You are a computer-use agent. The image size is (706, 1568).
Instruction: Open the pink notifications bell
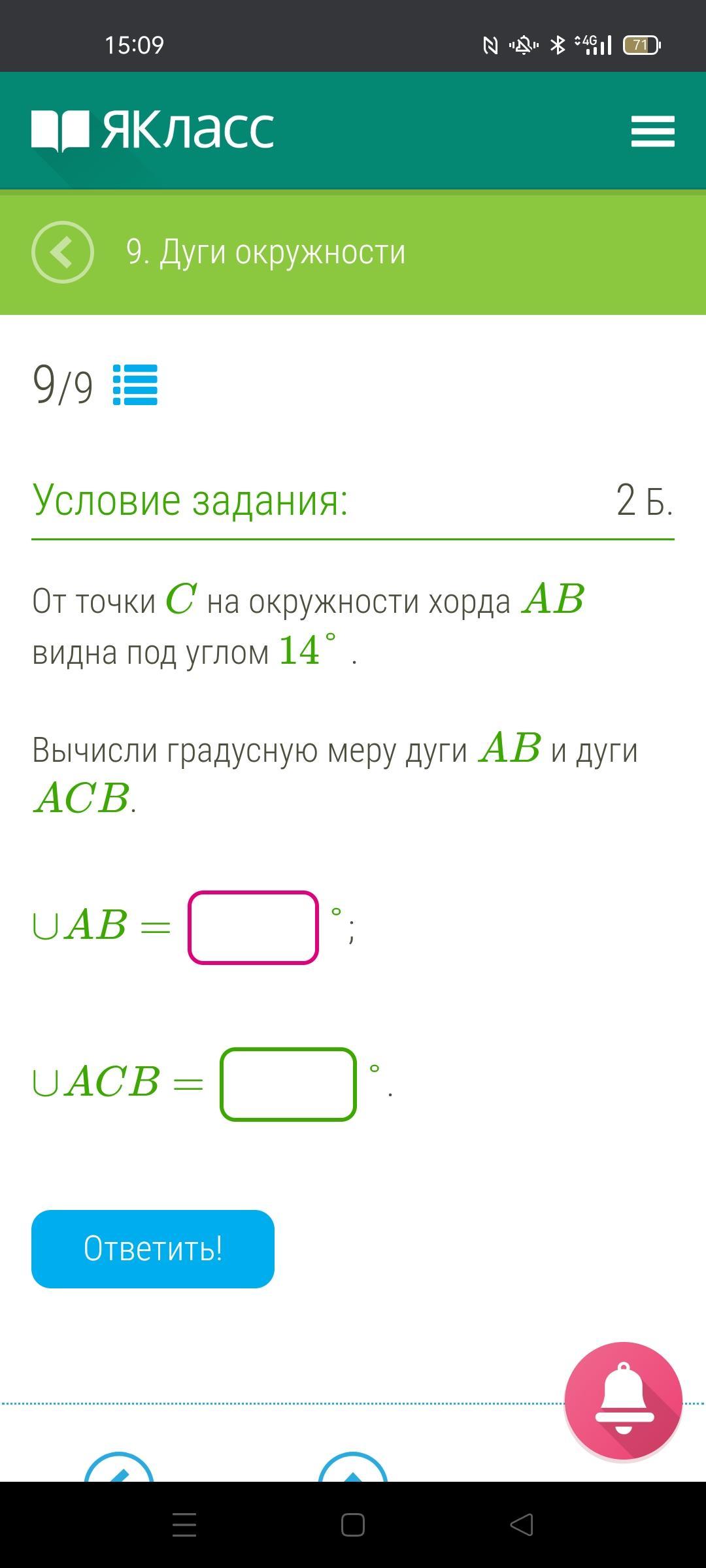(x=623, y=1400)
